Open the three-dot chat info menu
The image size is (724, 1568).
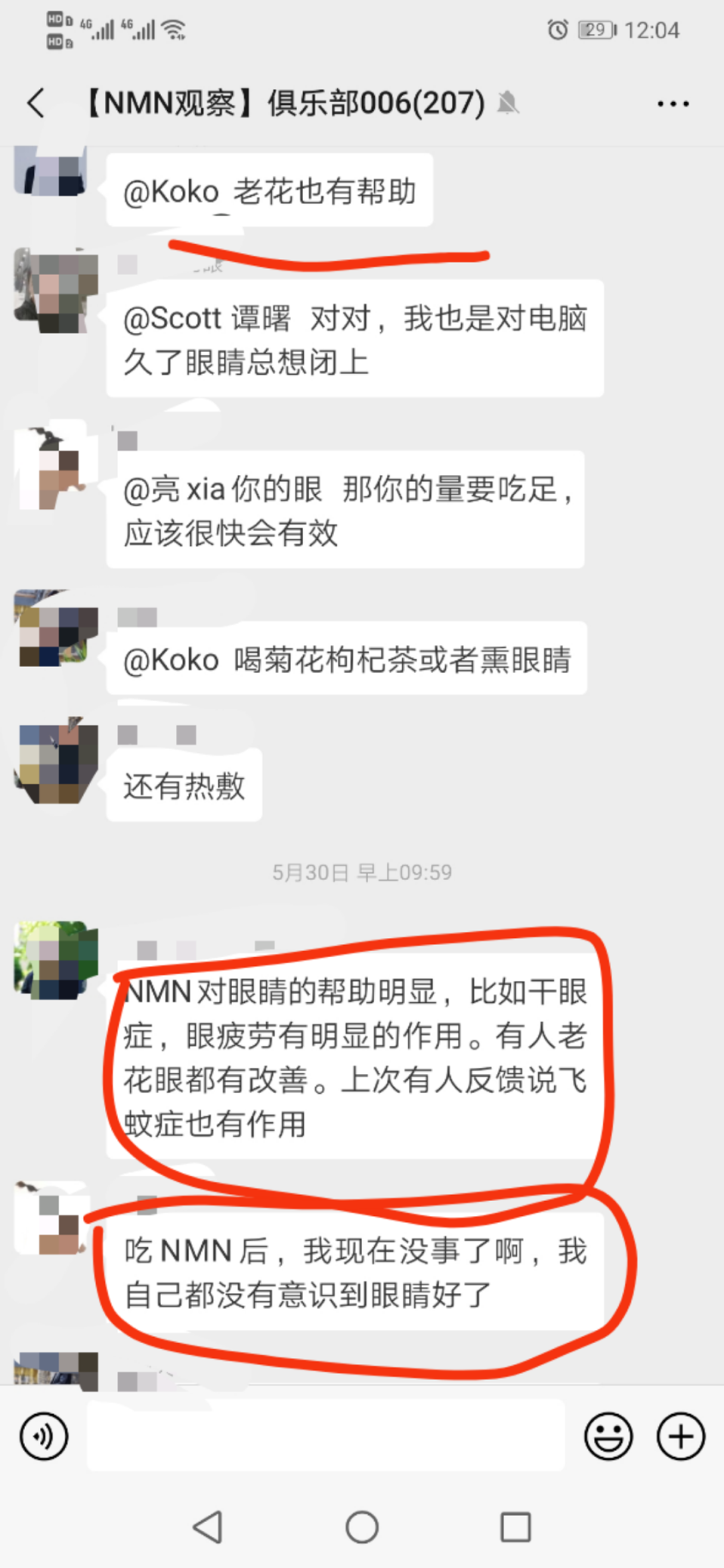673,104
